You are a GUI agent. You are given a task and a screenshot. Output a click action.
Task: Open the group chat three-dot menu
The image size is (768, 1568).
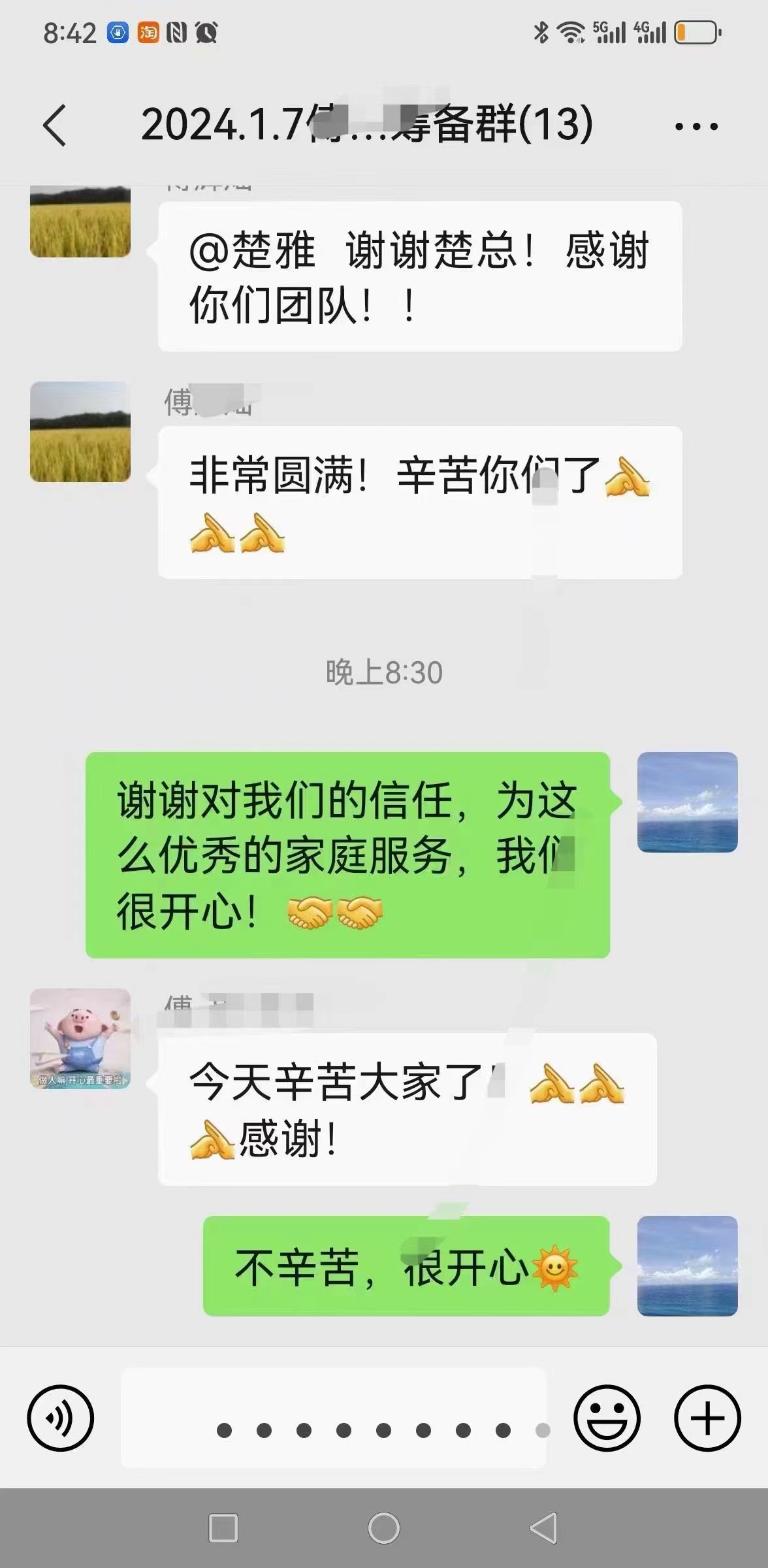pos(696,126)
